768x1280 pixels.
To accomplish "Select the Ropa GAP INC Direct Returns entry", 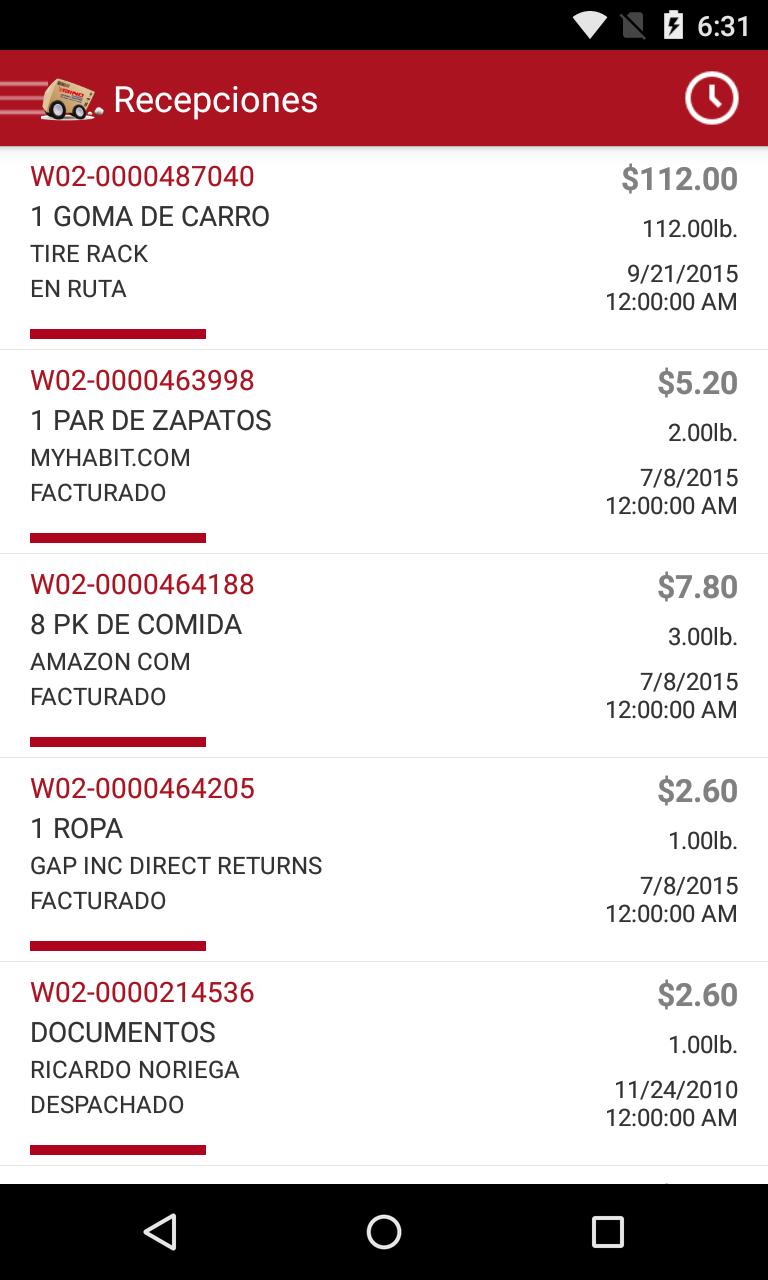I will pos(384,860).
